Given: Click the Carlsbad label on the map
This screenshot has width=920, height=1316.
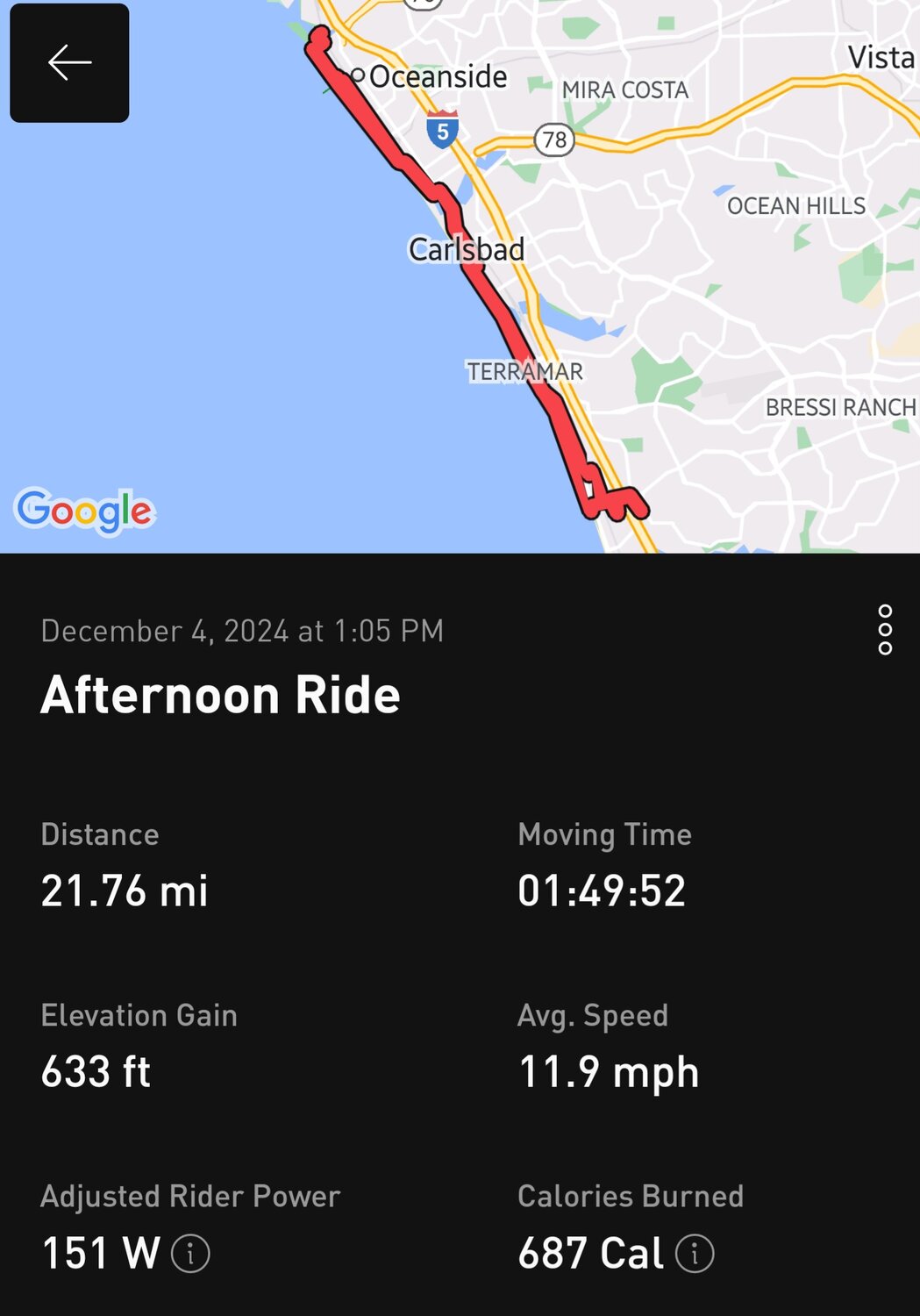Looking at the screenshot, I should click(x=467, y=250).
